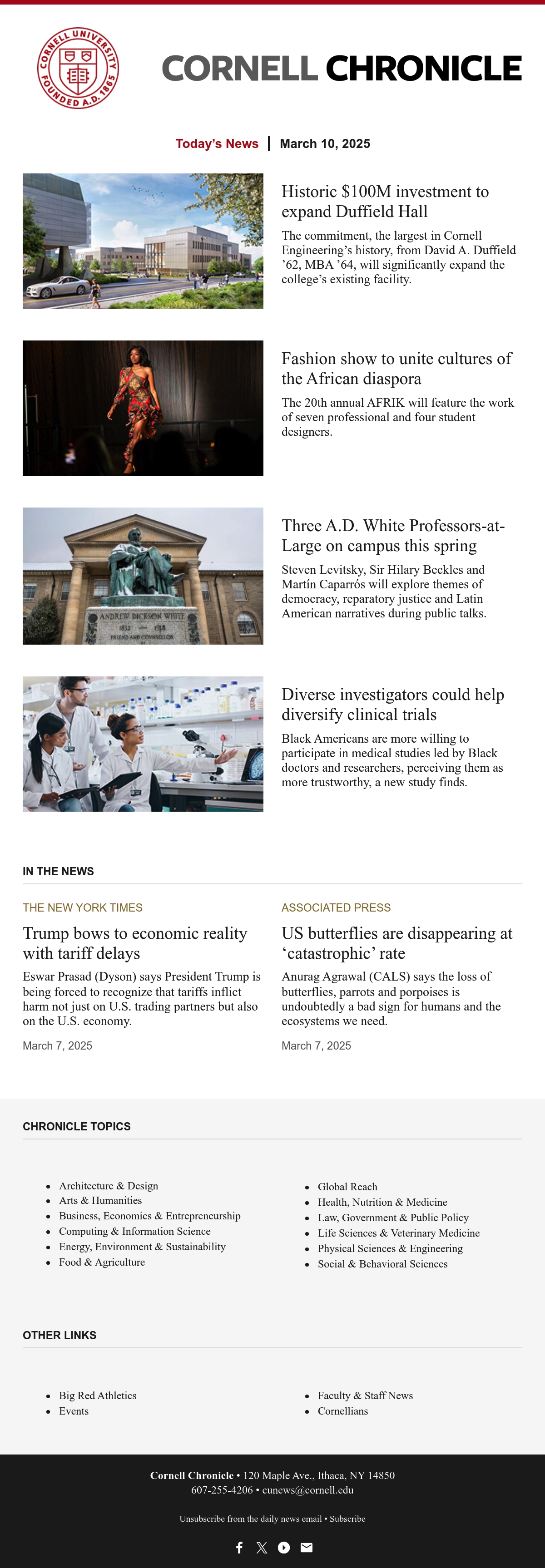
Task: Open the Events link
Action: coord(74,1411)
